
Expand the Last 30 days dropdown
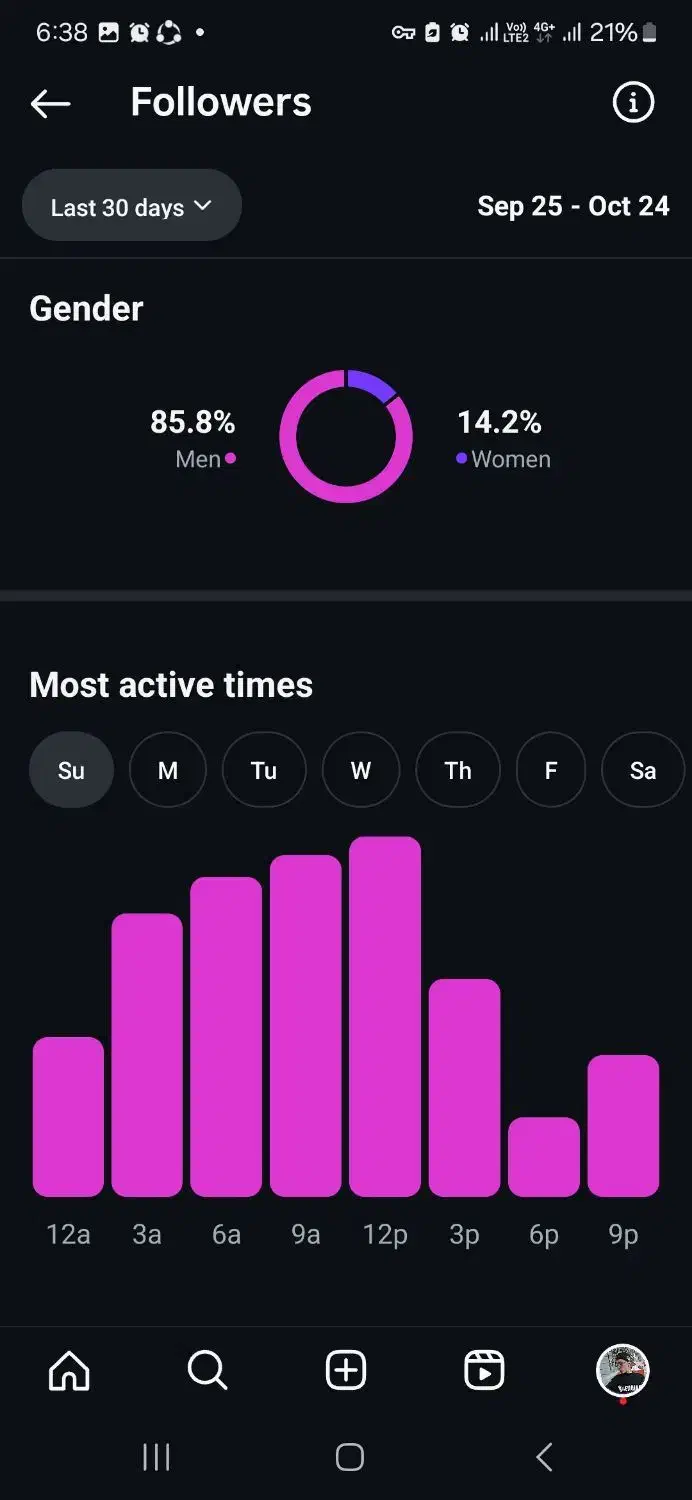132,206
